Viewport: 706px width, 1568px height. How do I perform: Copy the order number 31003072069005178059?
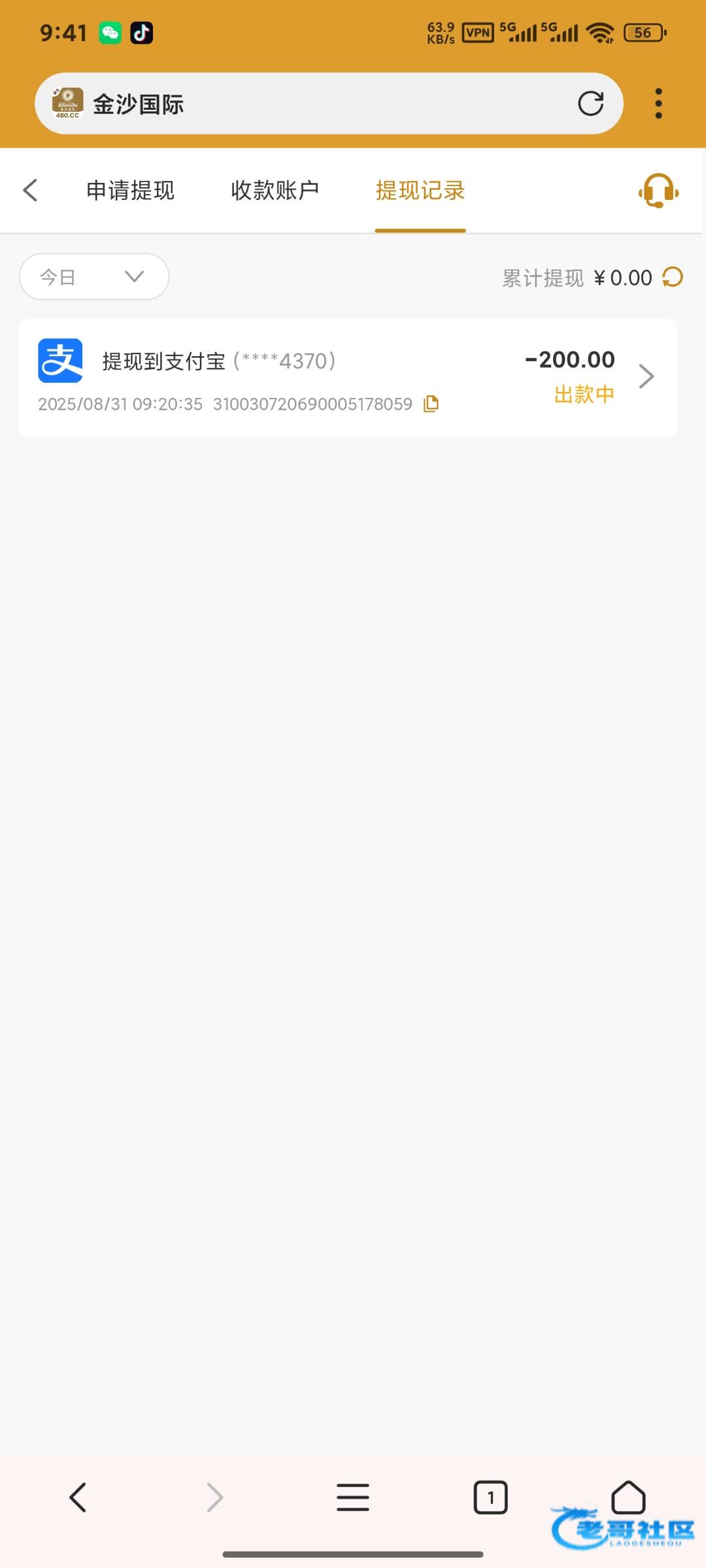(x=431, y=404)
